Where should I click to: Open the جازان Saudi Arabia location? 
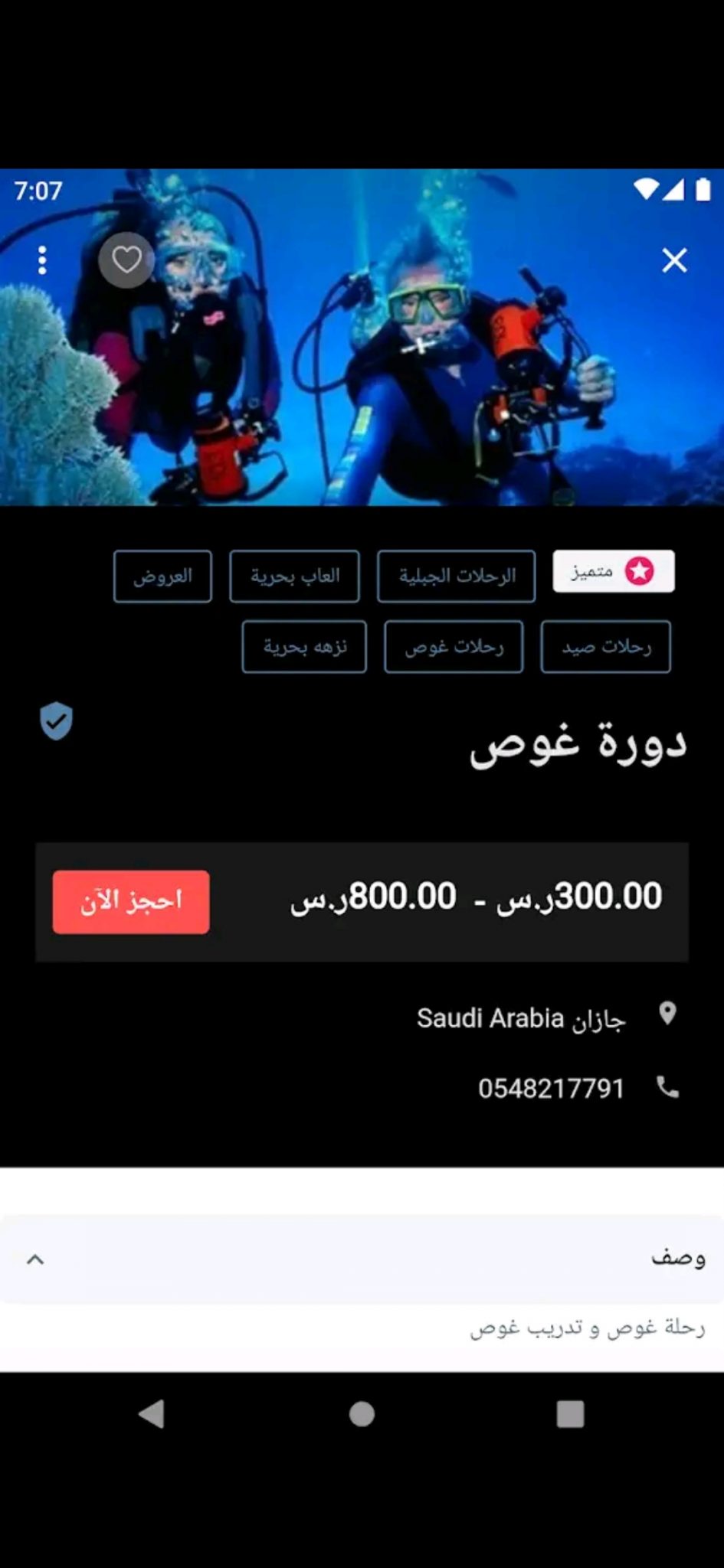click(521, 1018)
